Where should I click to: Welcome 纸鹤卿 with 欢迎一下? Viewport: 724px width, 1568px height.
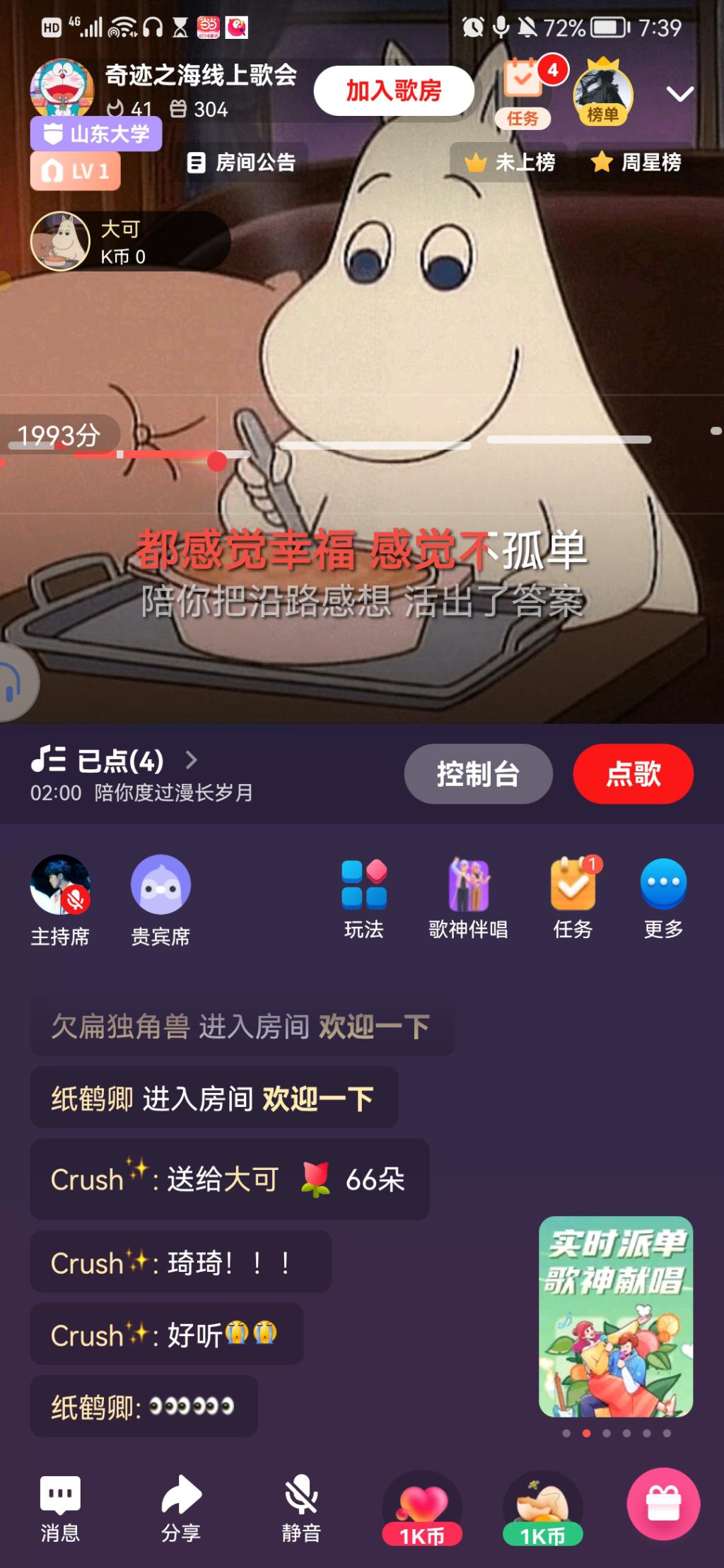coord(317,1099)
